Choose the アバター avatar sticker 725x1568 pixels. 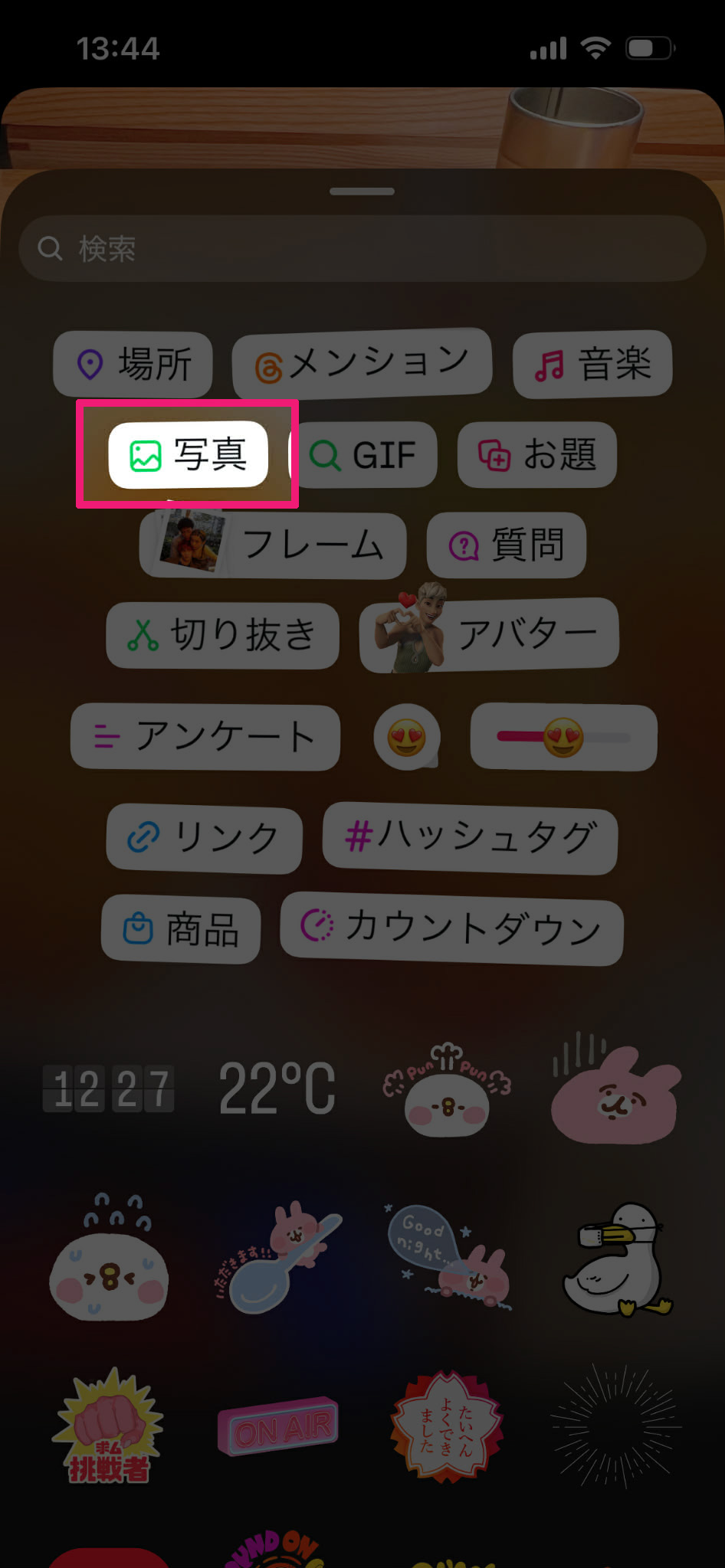tap(489, 635)
